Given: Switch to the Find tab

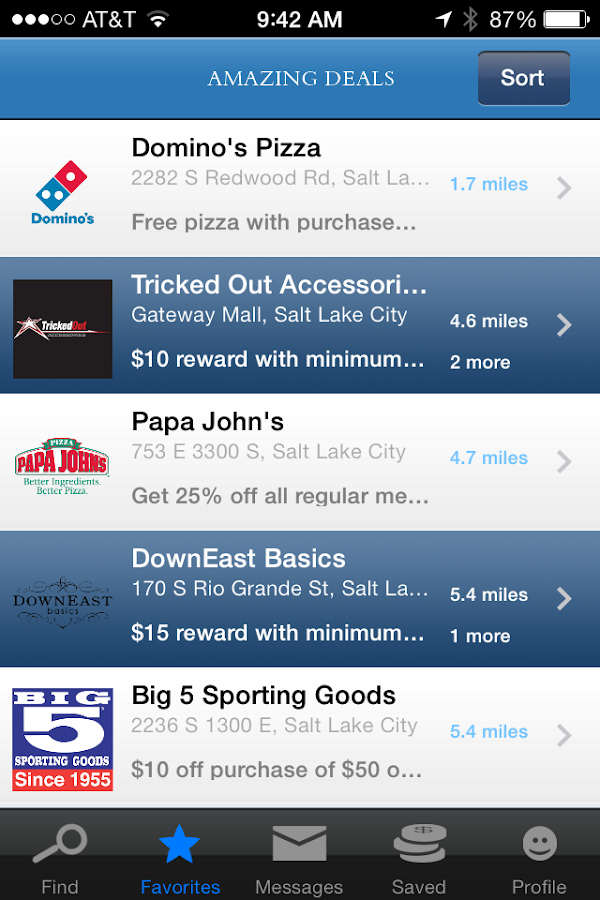Looking at the screenshot, I should coord(60,858).
